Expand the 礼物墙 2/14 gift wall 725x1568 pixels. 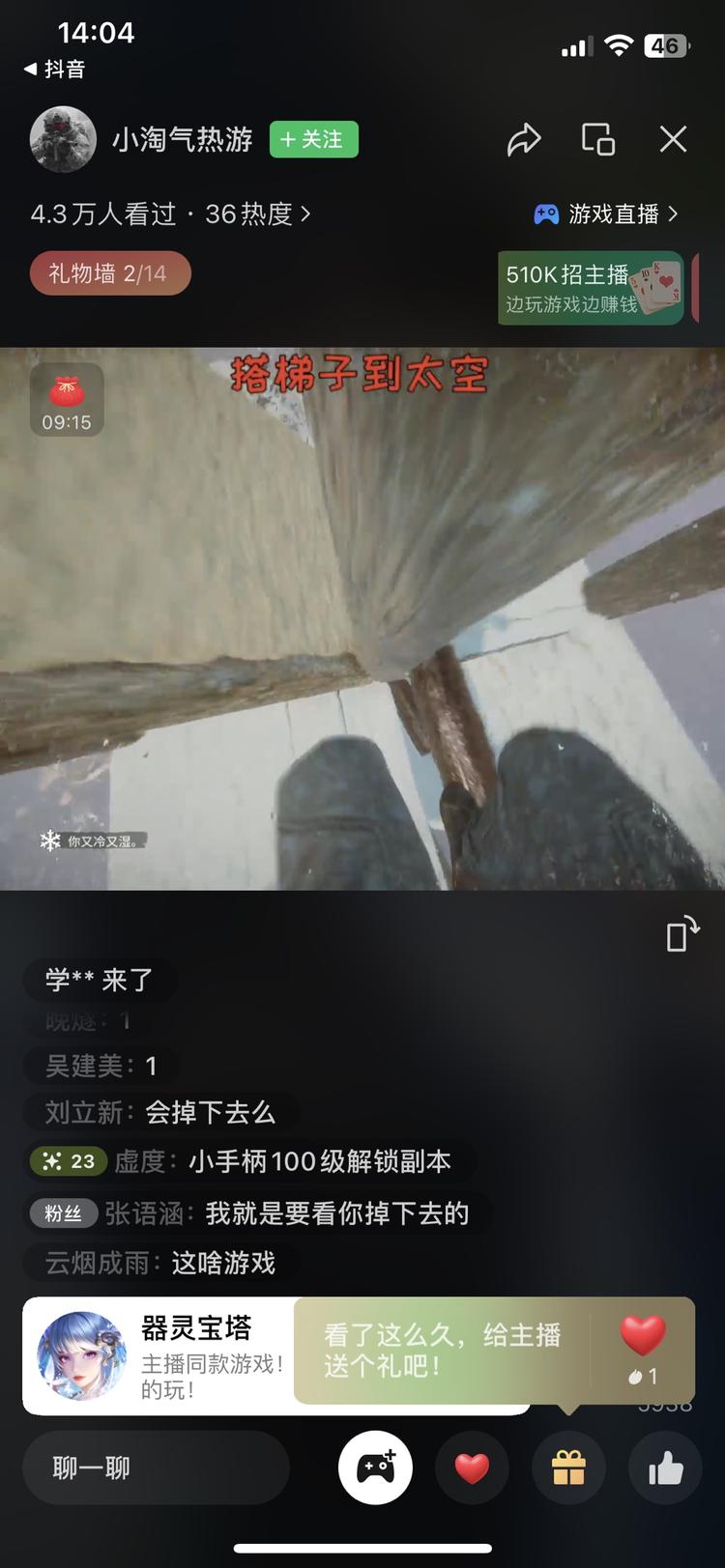[109, 272]
